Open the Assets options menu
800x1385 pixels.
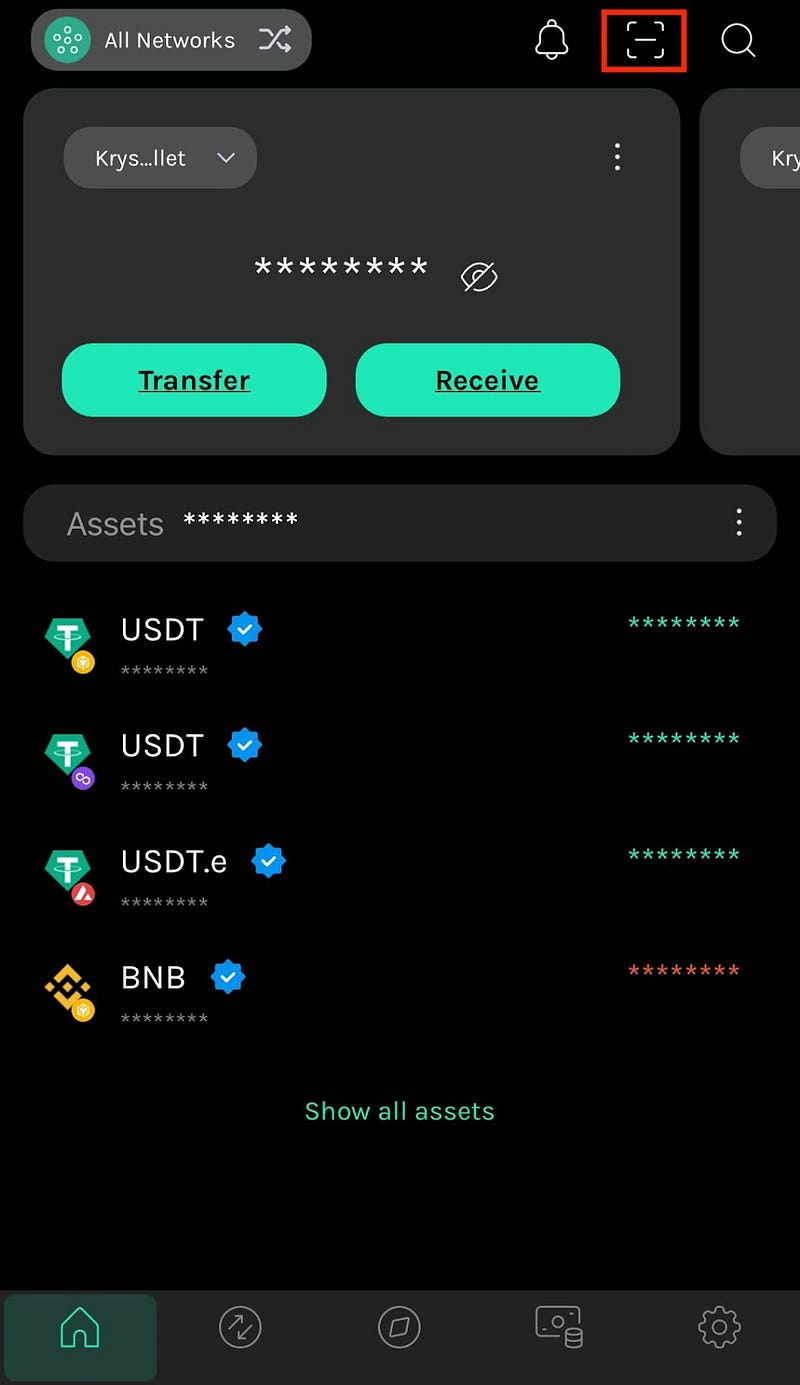click(x=739, y=522)
